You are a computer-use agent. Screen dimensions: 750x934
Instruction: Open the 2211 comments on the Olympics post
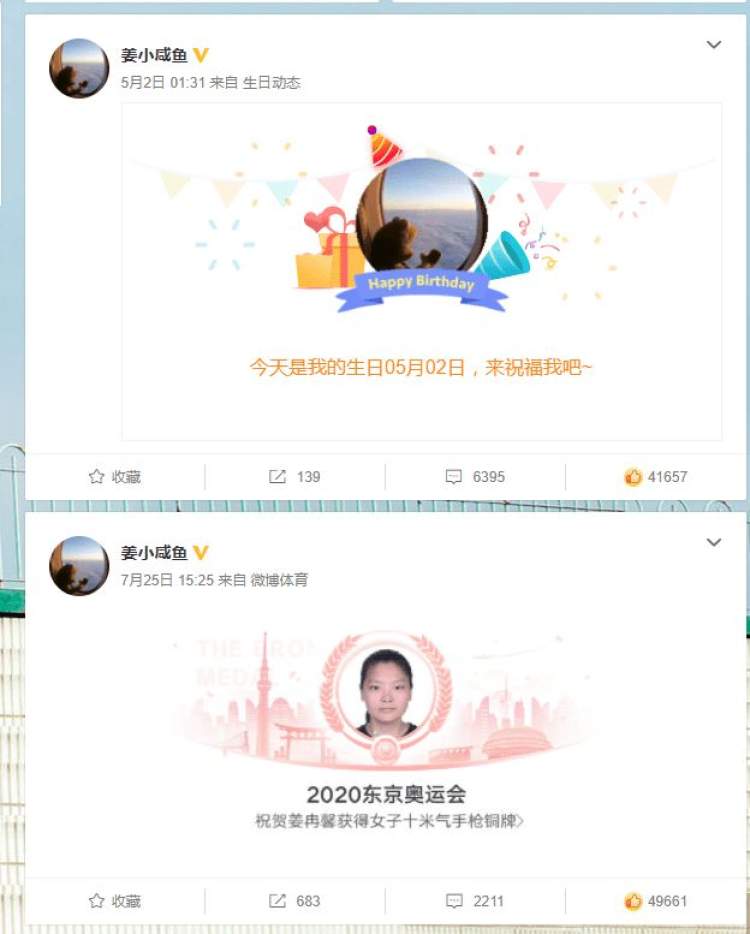click(x=475, y=901)
